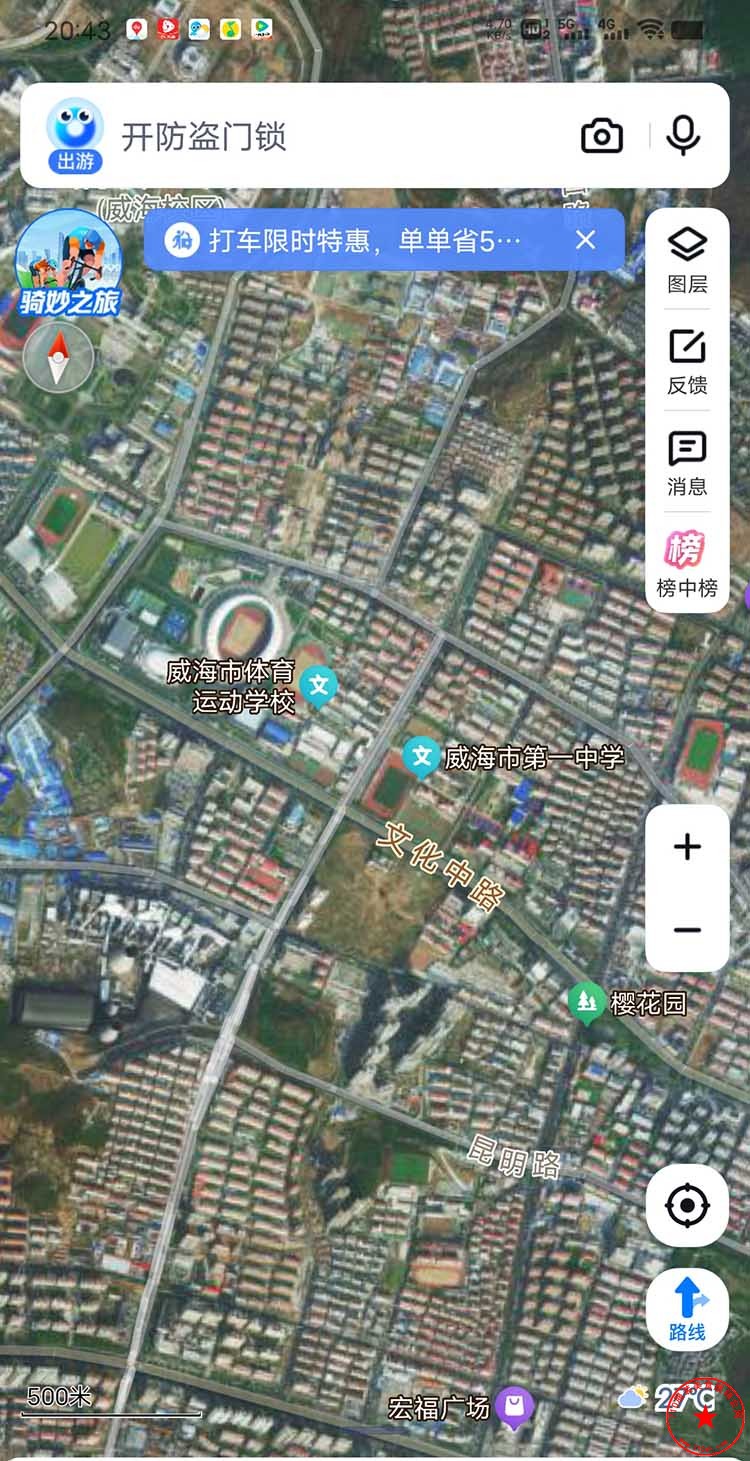Viewport: 750px width, 1461px height.
Task: Zoom out of the map
Action: pos(687,930)
